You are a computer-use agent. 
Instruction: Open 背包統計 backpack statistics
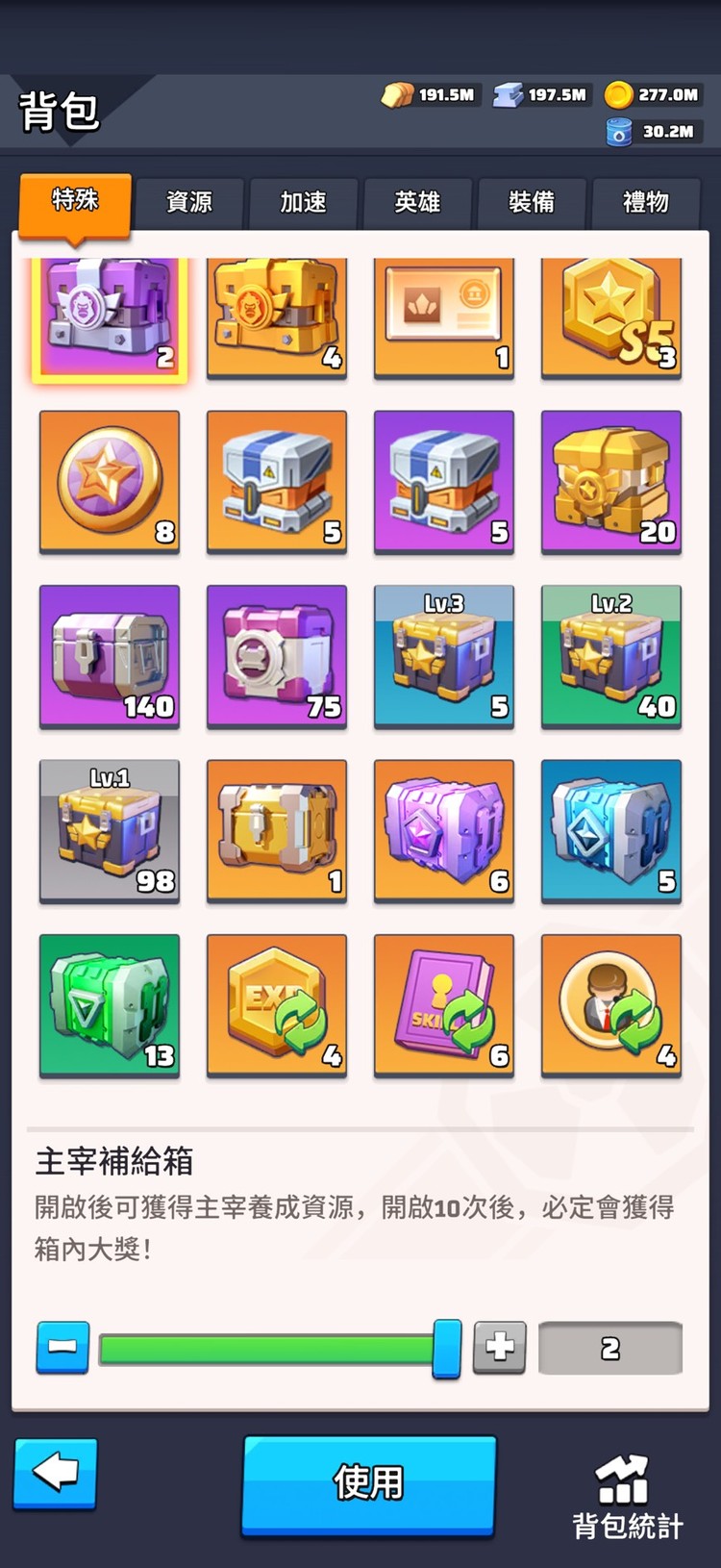coord(627,1497)
